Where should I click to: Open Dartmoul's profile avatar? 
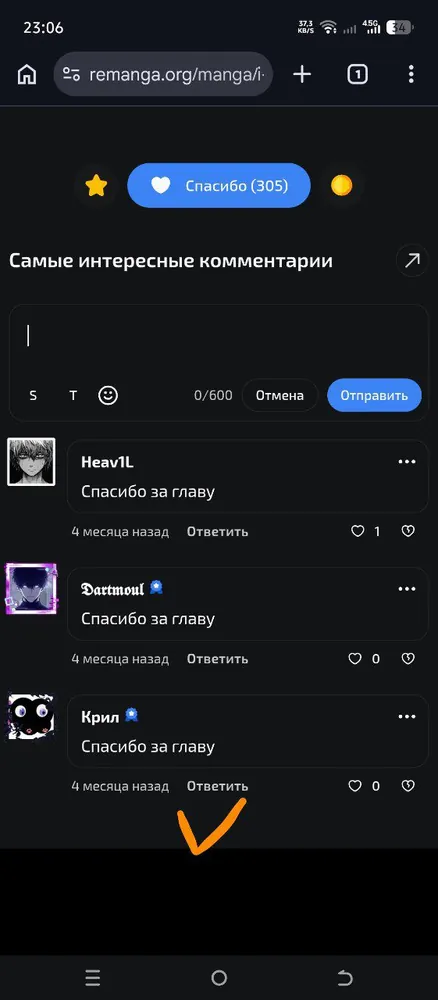point(31,589)
